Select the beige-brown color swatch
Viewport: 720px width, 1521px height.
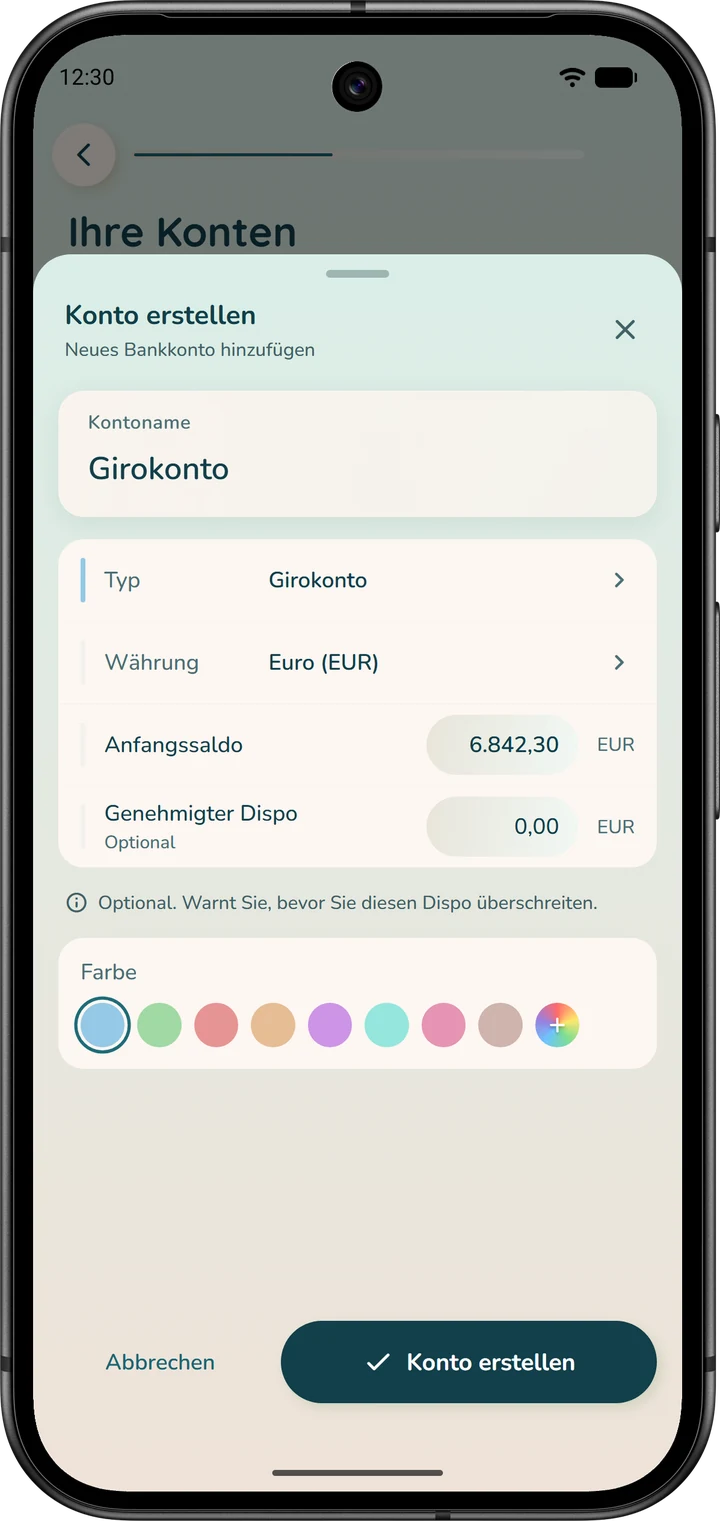[x=500, y=1025]
